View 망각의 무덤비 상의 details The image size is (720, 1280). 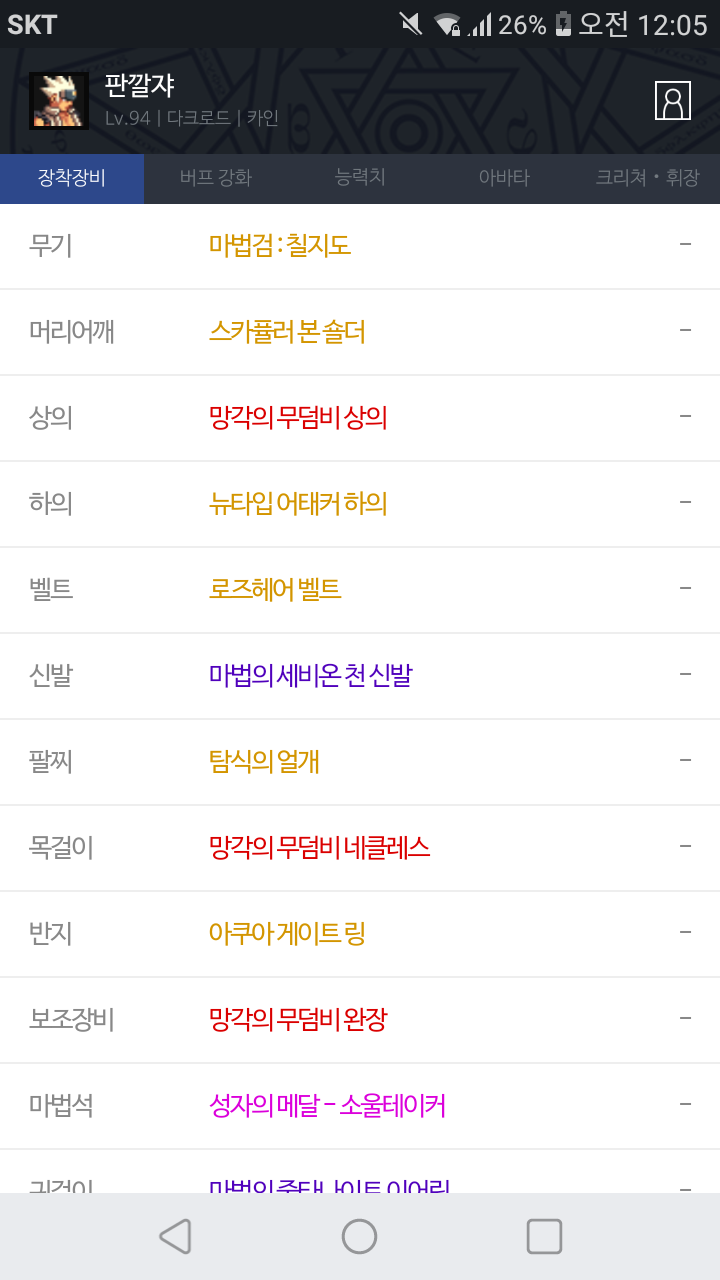(x=360, y=418)
